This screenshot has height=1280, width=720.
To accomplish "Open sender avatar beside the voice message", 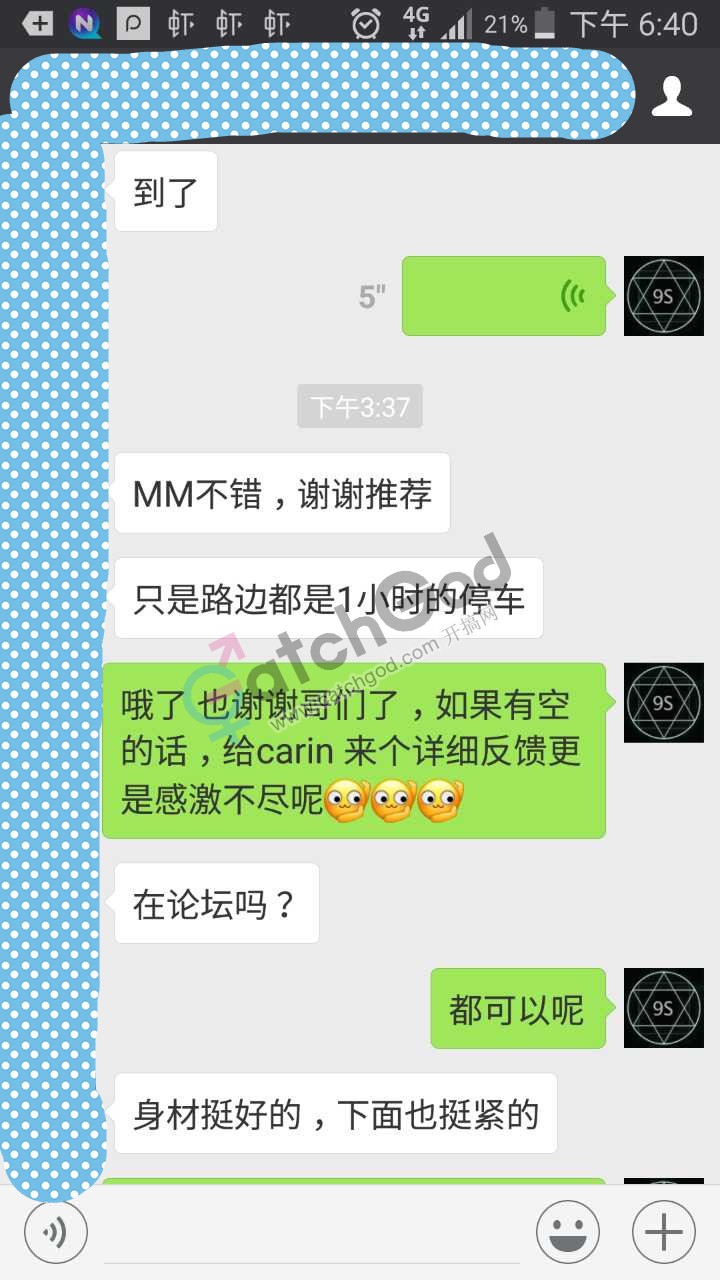I will point(663,296).
